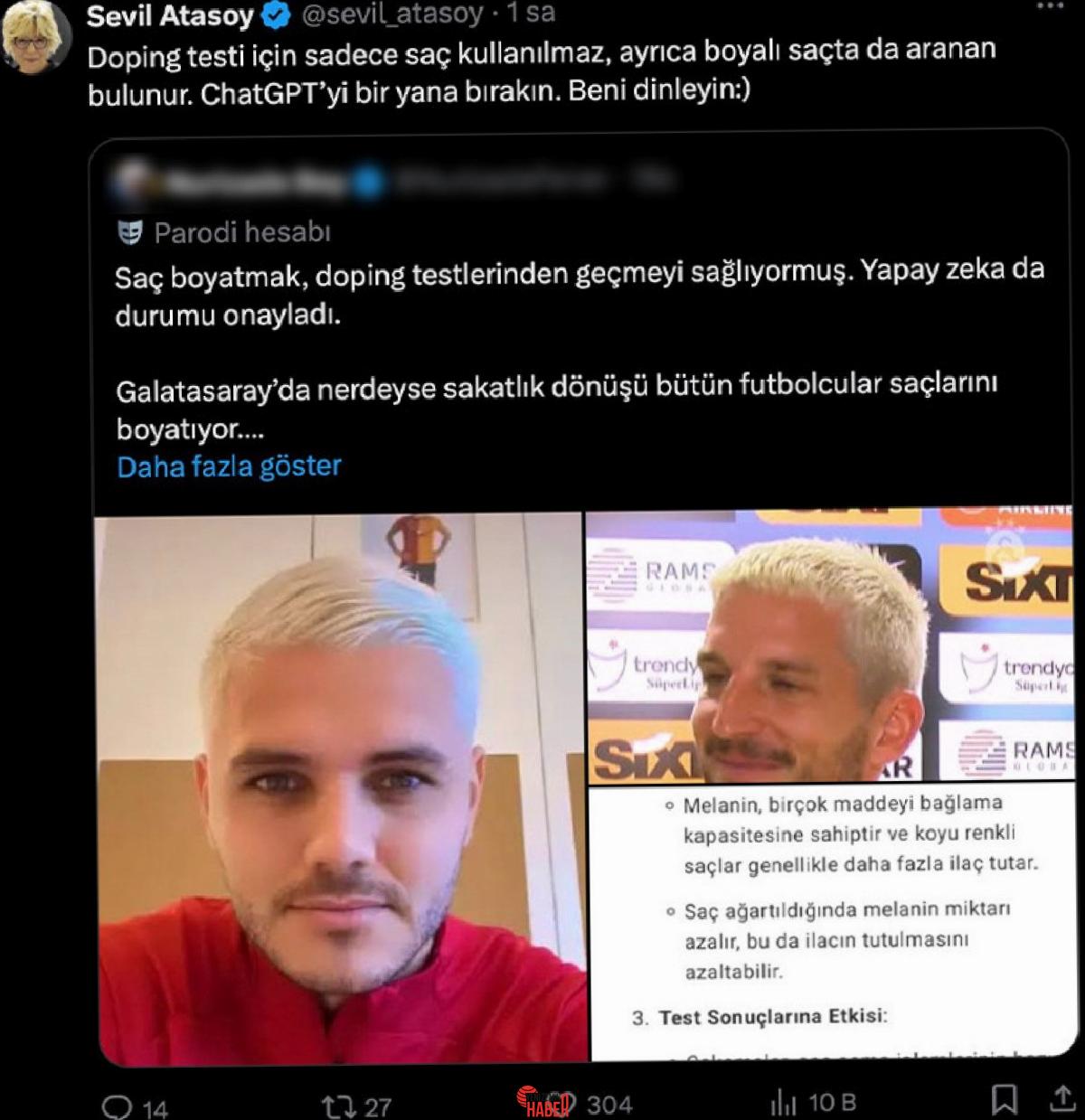View the 10 B view statistics

[x=783, y=1103]
